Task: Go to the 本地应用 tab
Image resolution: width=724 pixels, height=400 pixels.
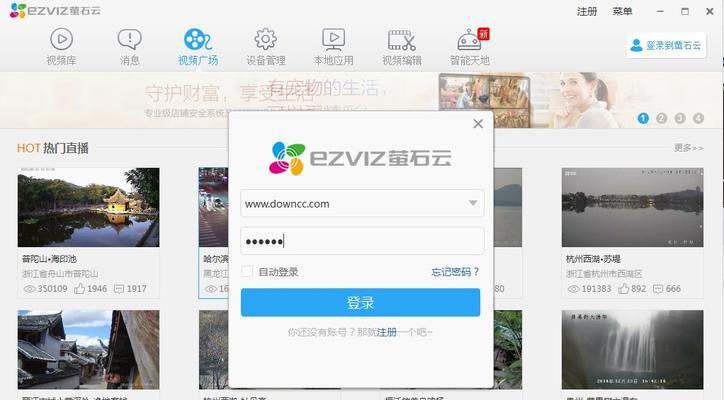Action: click(x=333, y=46)
